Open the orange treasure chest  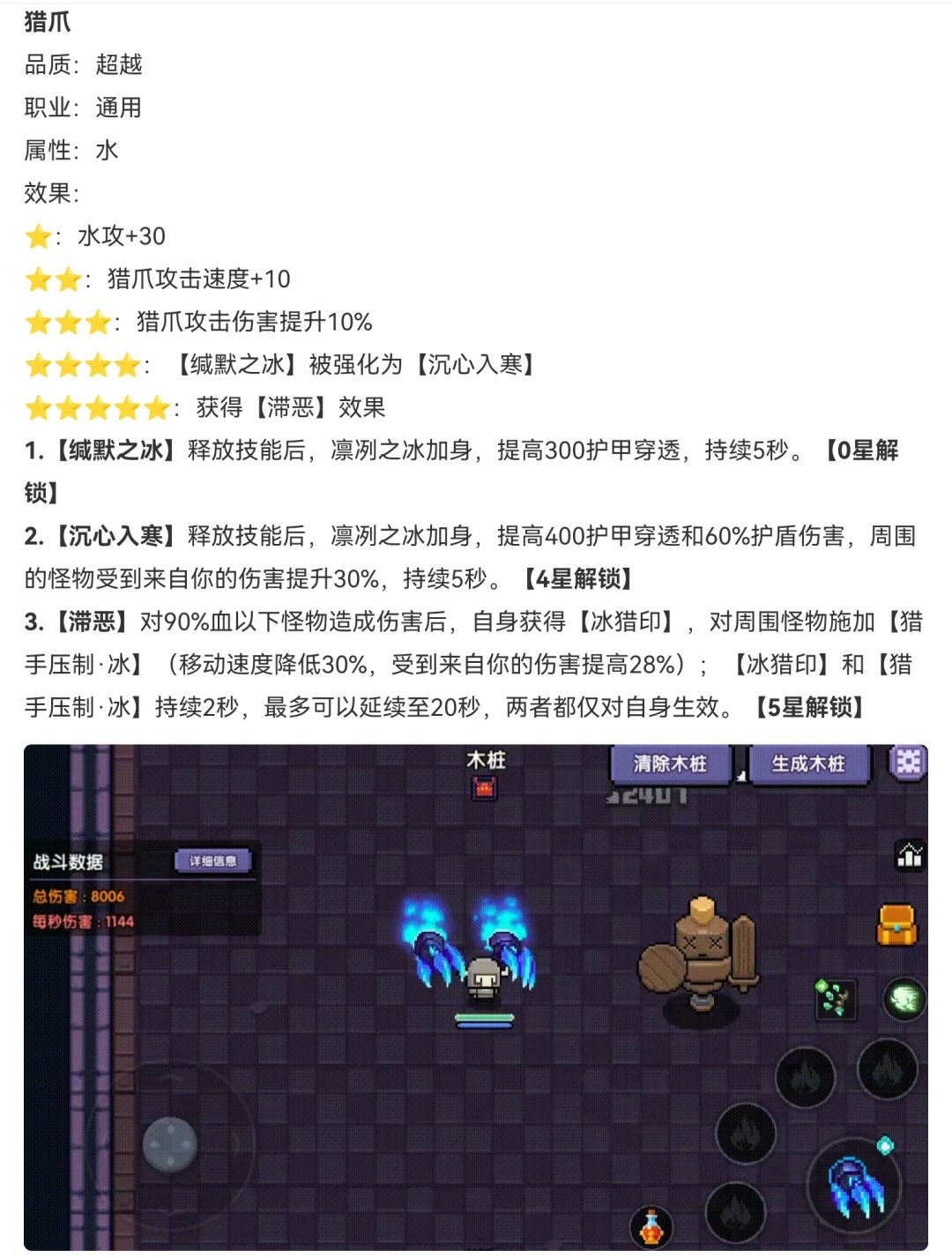coord(896,925)
